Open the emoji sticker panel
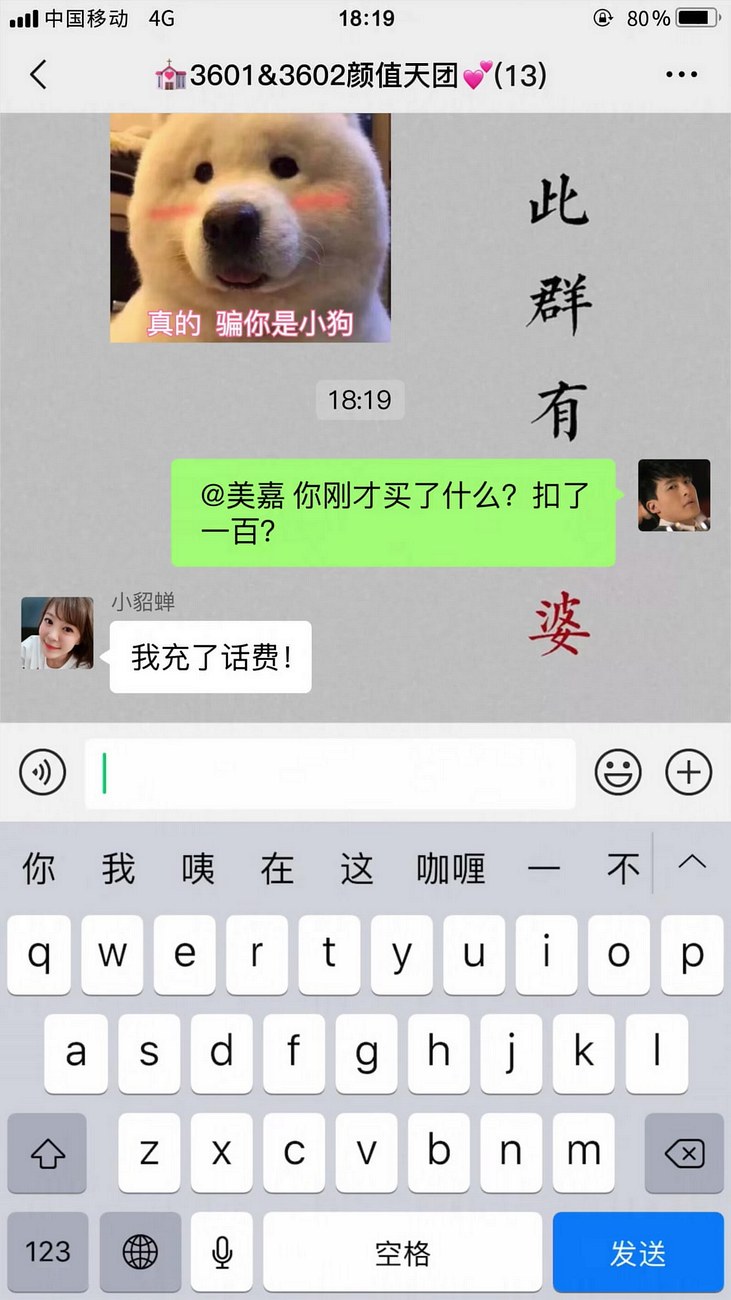 [x=618, y=772]
